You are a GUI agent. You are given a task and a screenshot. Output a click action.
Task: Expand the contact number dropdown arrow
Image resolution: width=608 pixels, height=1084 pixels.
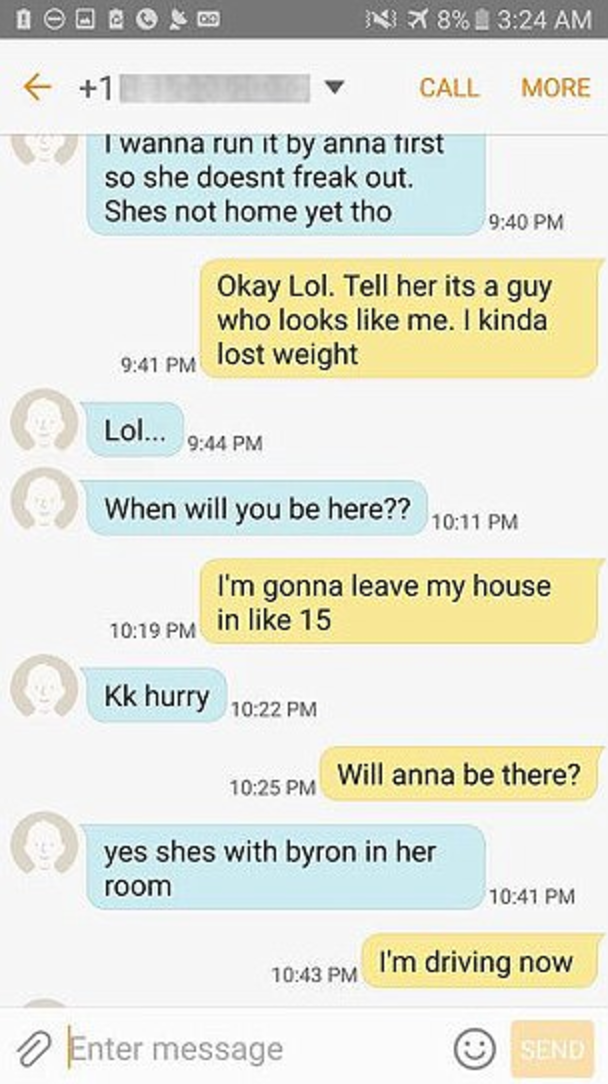pos(335,88)
